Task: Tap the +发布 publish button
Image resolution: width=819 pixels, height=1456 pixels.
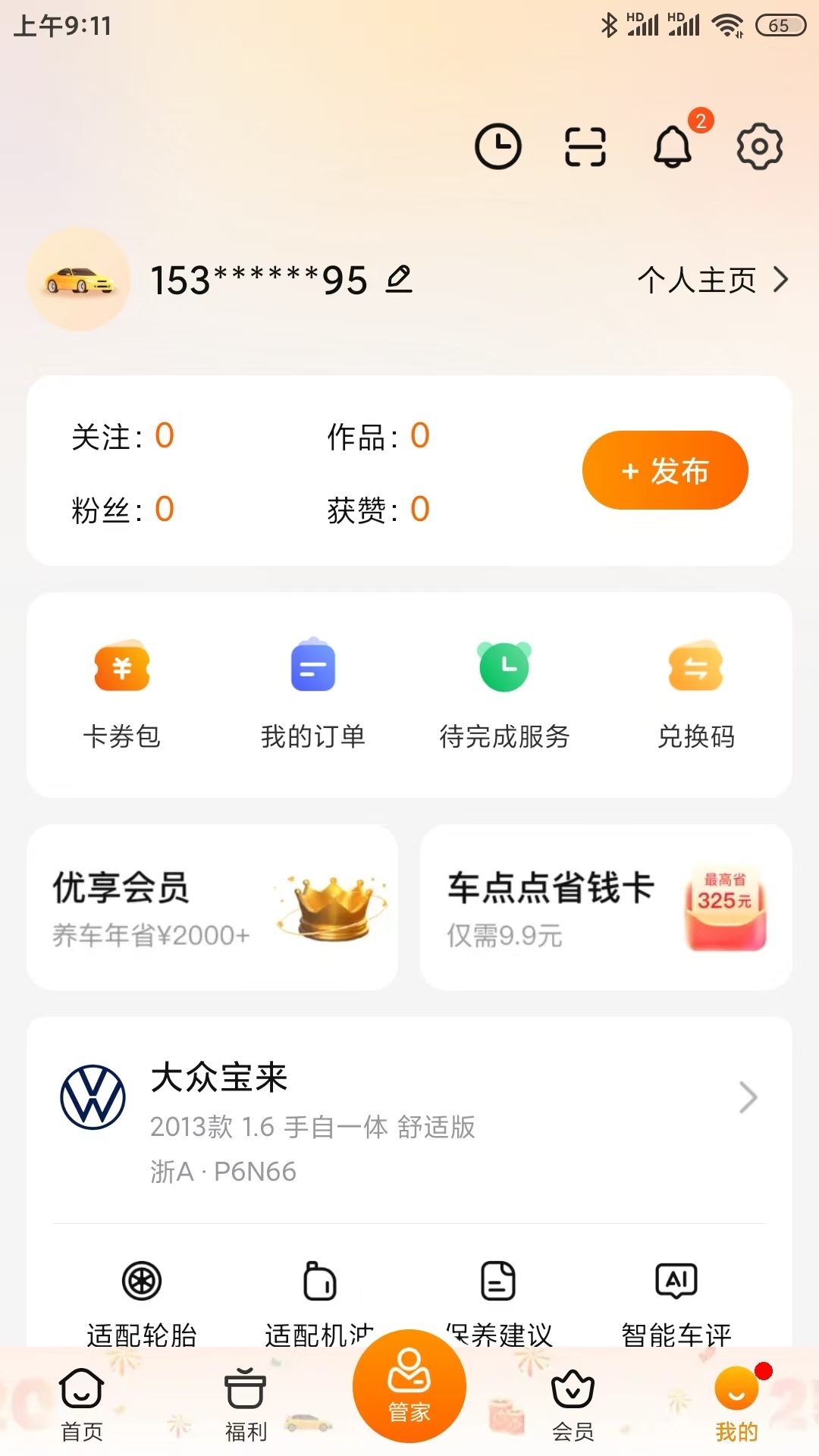Action: (665, 469)
